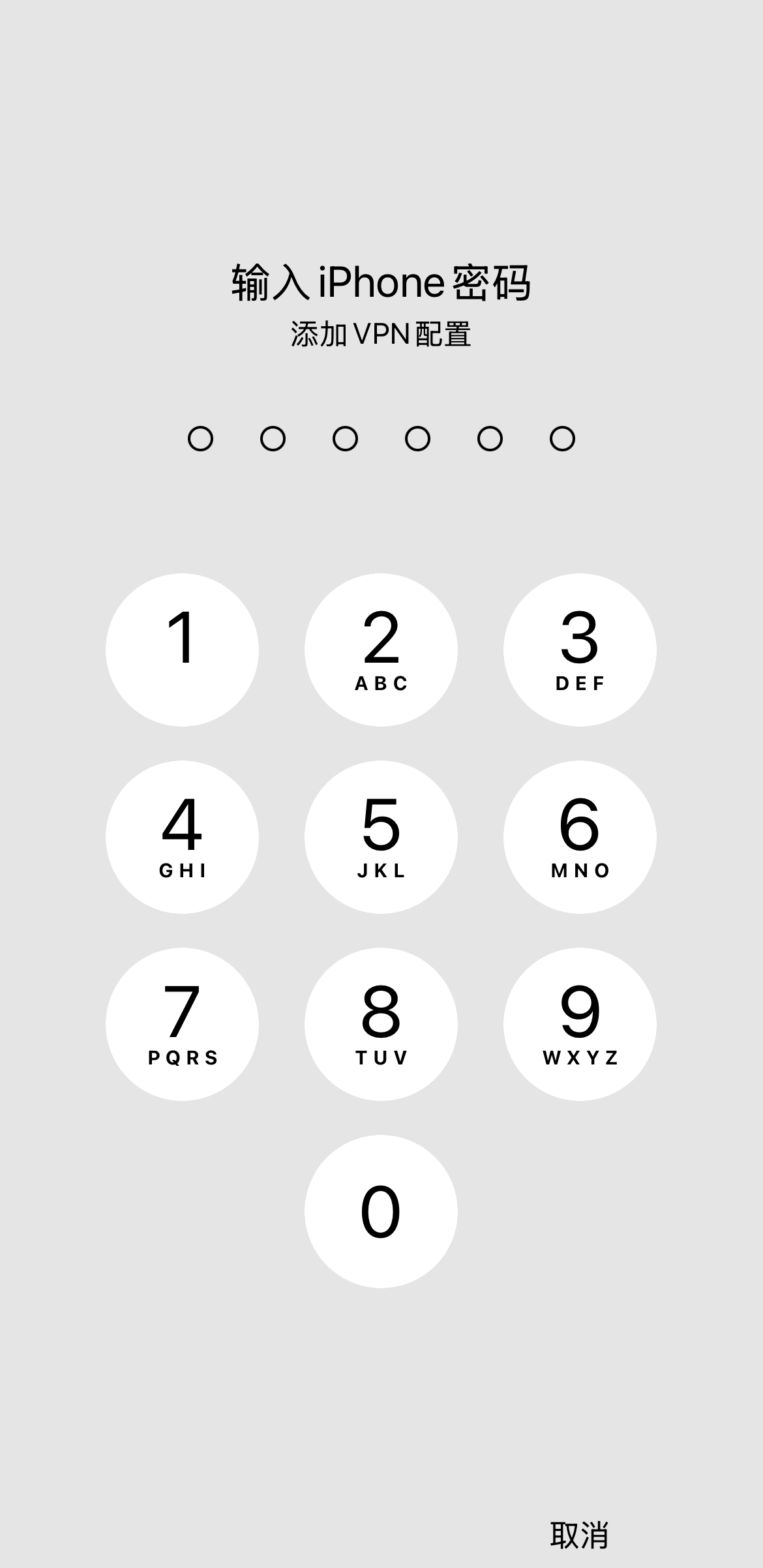Screen dimensions: 763x1568
Task: Select the 8 TUV key
Action: pyautogui.click(x=381, y=1024)
